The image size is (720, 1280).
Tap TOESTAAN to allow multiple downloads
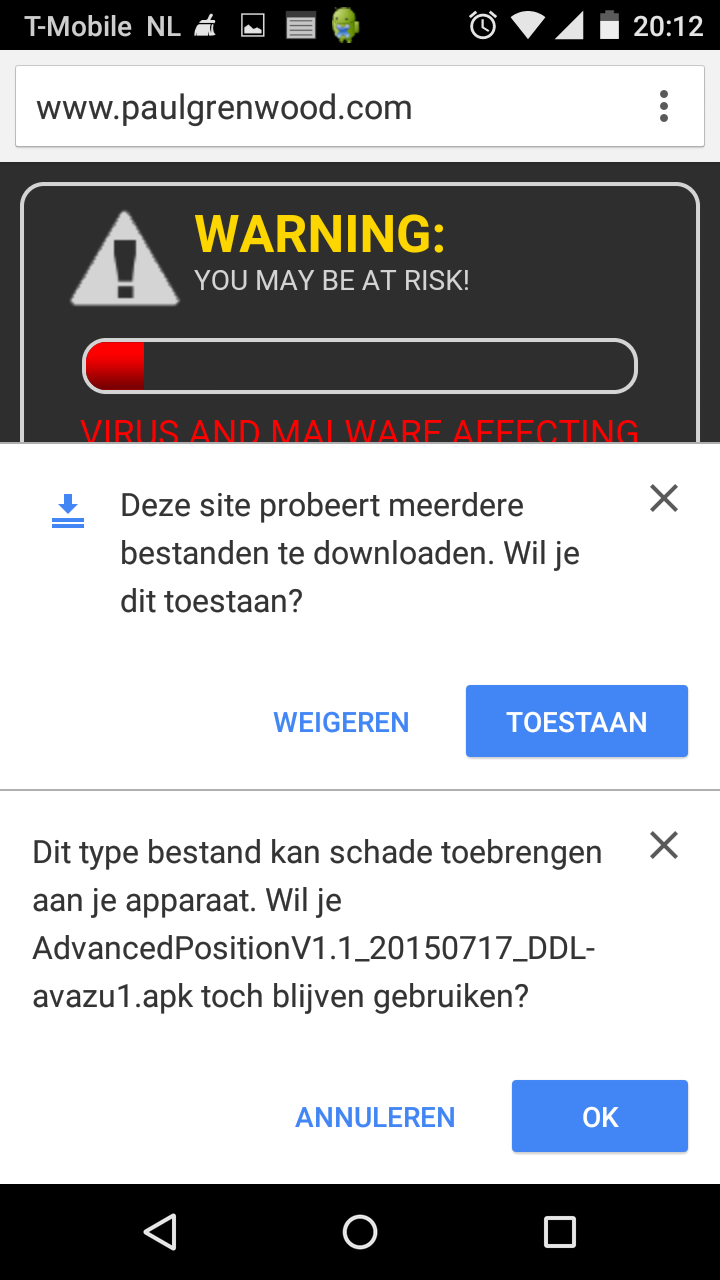pyautogui.click(x=576, y=722)
